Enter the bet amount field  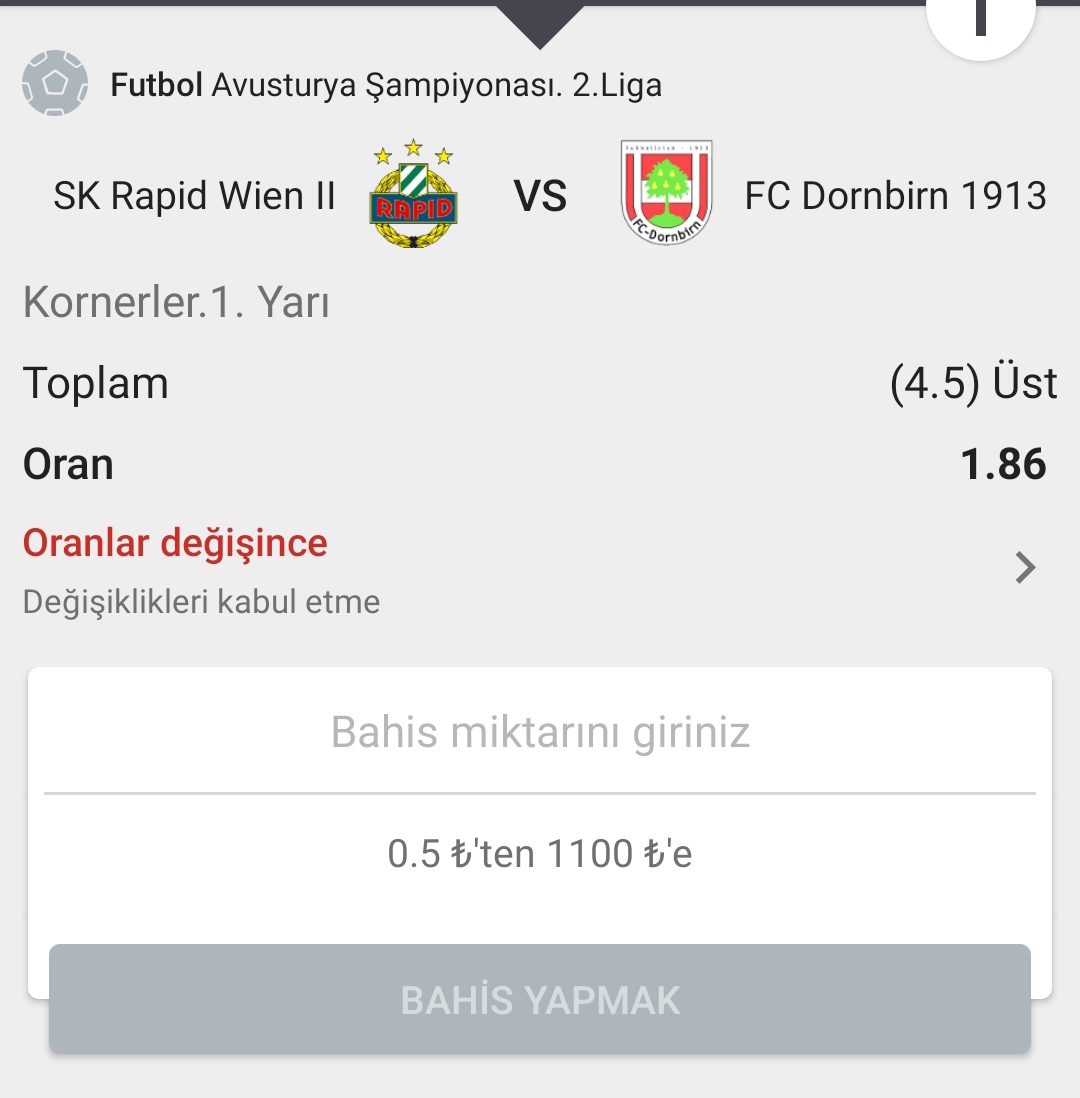pos(540,733)
